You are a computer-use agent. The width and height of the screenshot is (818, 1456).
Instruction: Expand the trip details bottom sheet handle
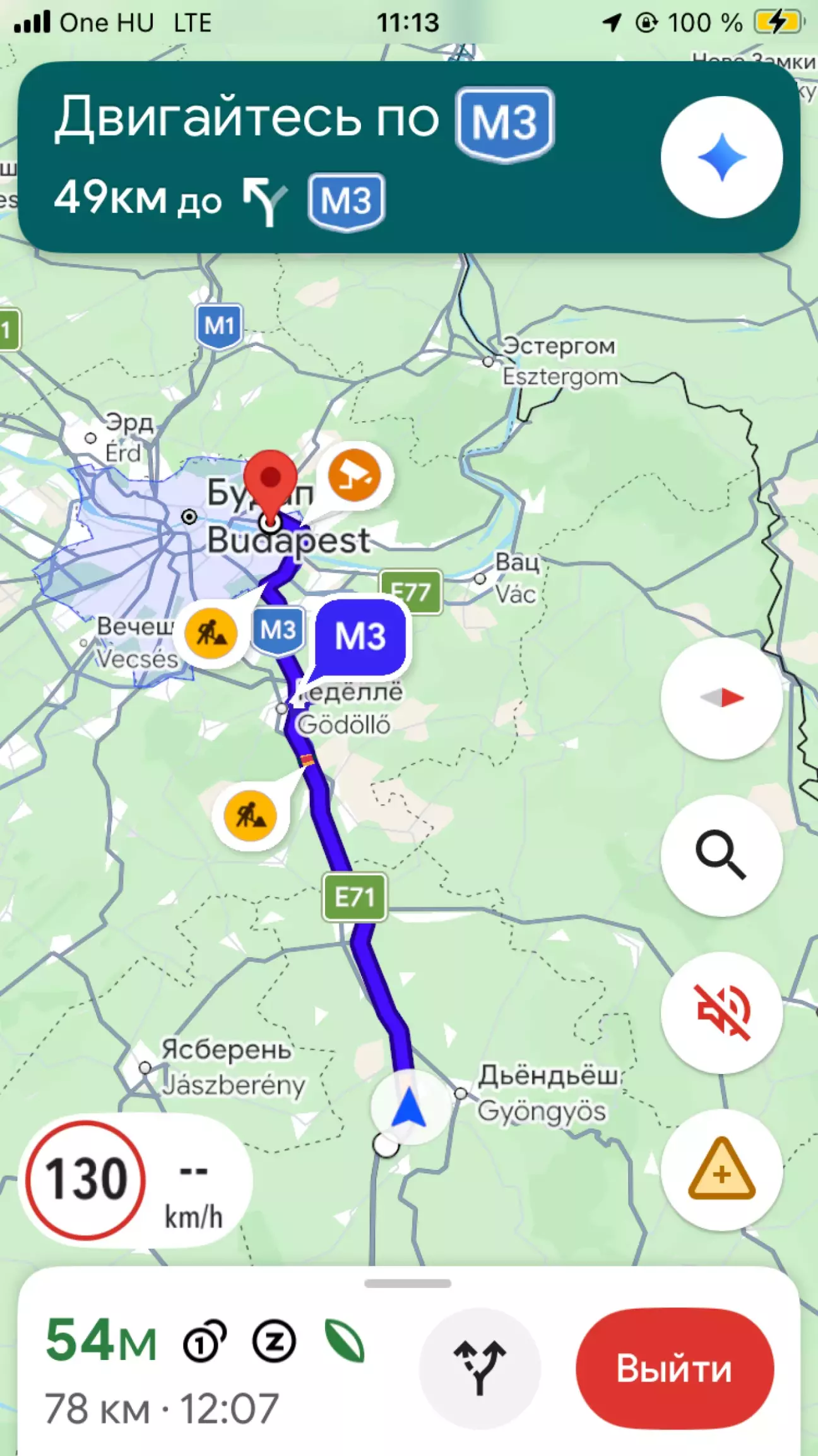point(408,1284)
